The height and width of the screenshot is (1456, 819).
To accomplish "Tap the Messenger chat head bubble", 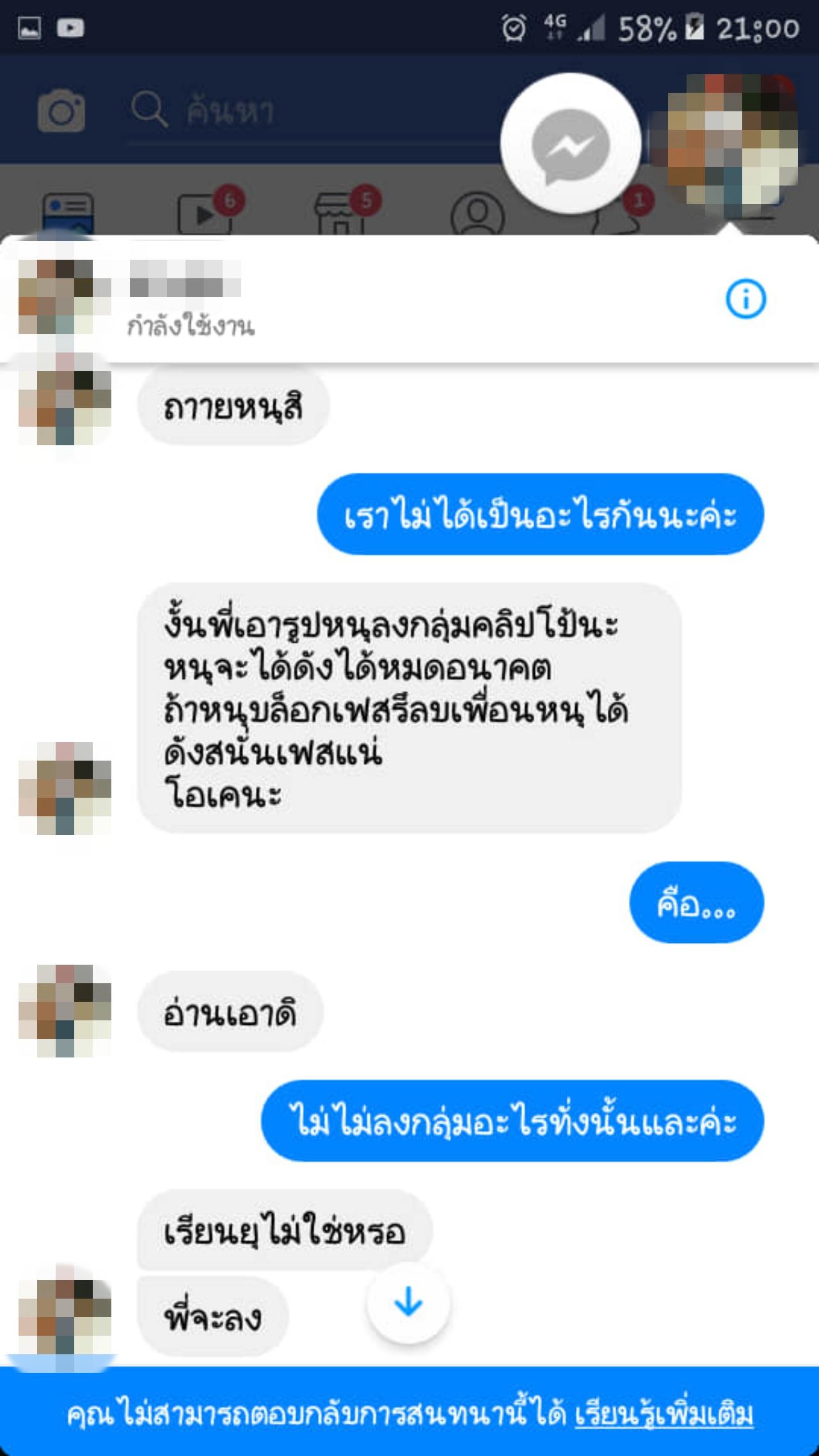I will [571, 143].
